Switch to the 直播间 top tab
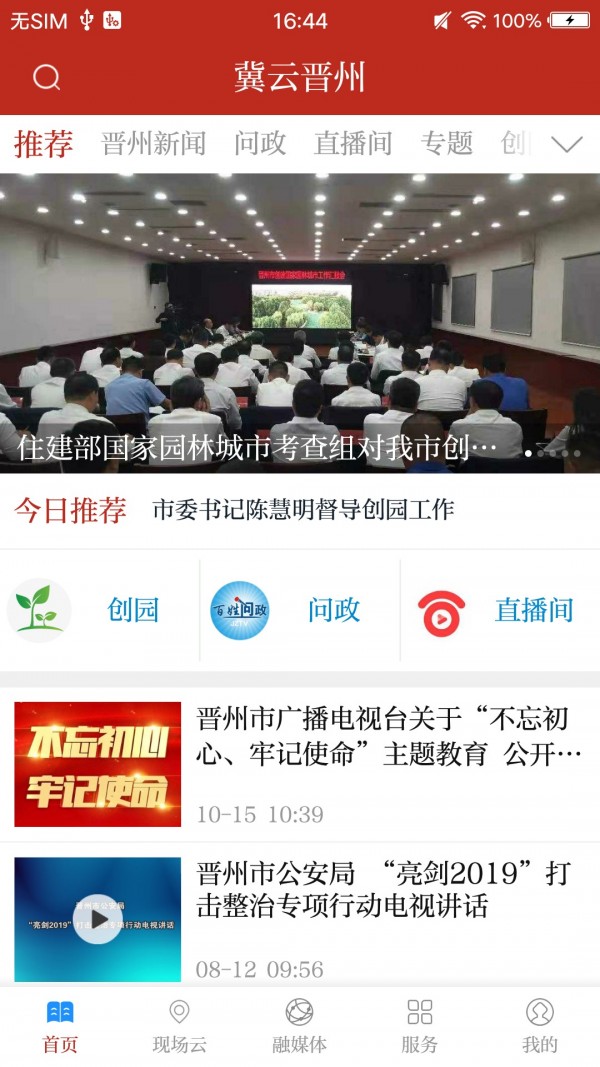This screenshot has width=600, height=1067. click(353, 144)
